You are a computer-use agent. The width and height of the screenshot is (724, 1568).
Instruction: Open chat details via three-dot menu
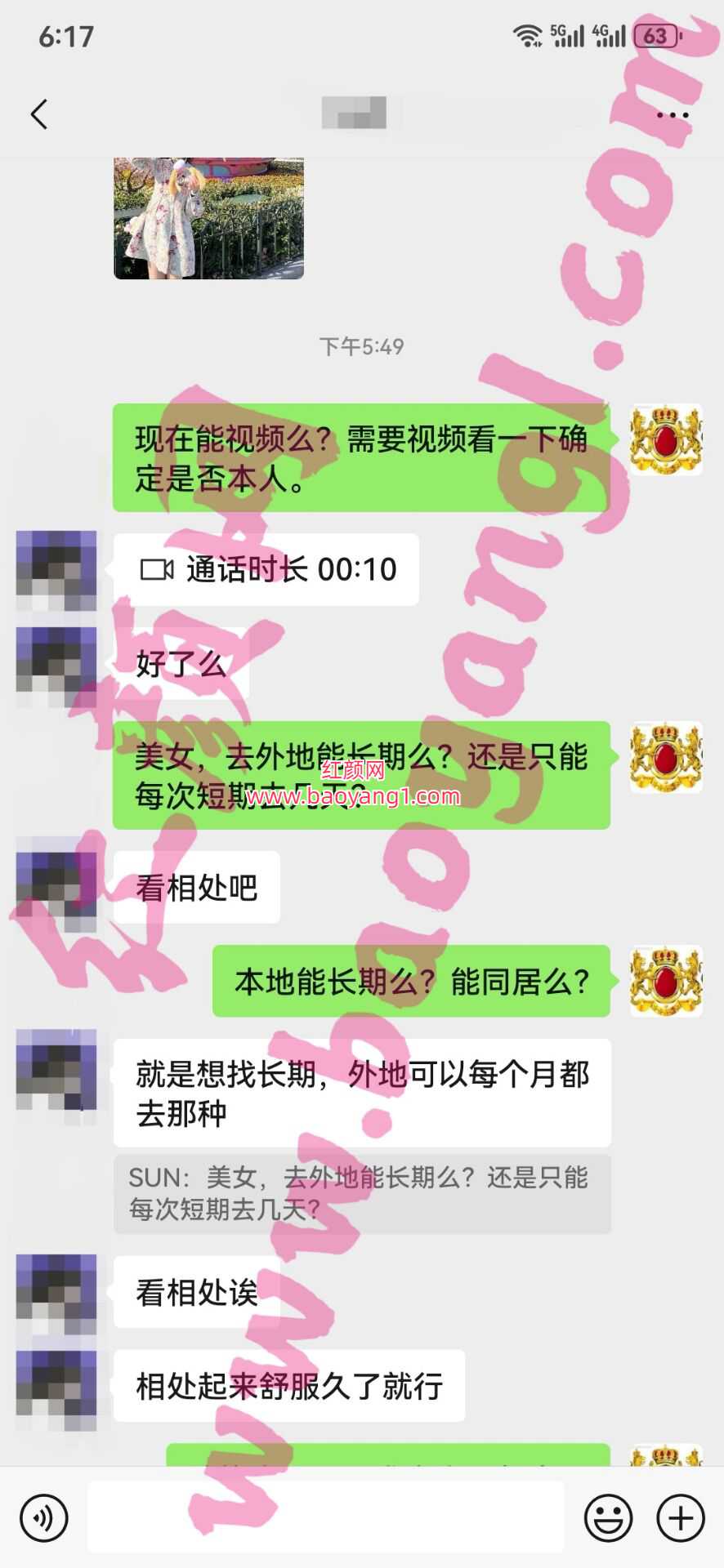(673, 115)
